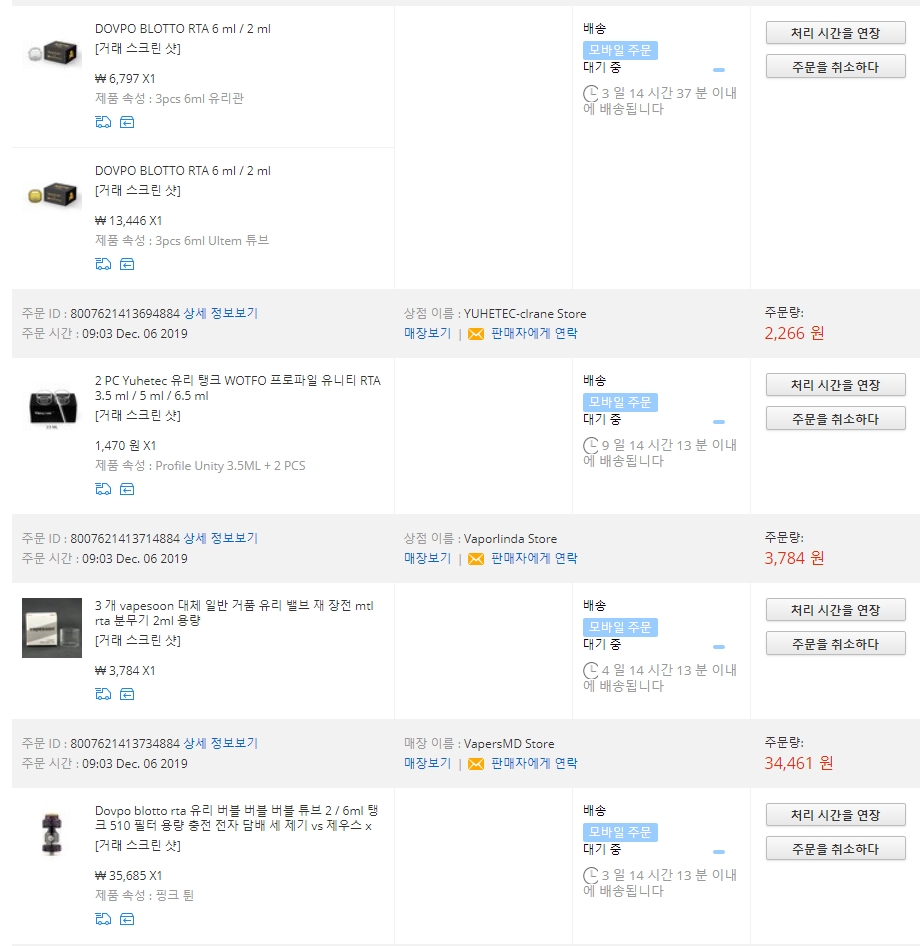
Task: Cancel the vapesoon glass bulb order
Action: [x=835, y=644]
